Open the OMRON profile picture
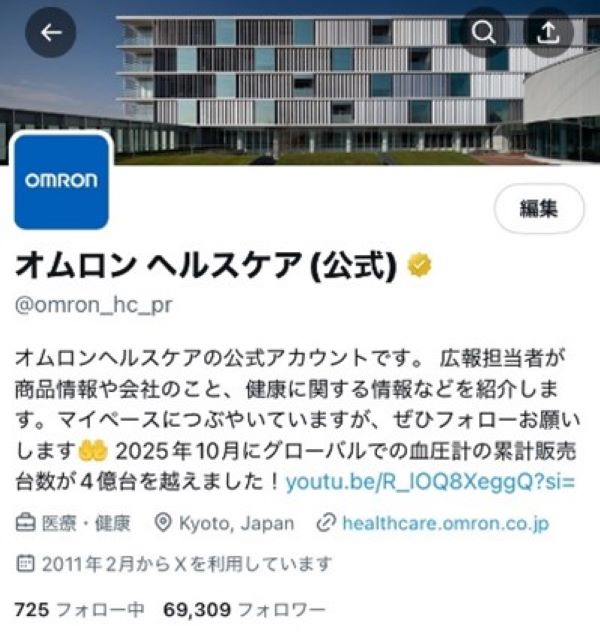The width and height of the screenshot is (600, 639). 61,181
